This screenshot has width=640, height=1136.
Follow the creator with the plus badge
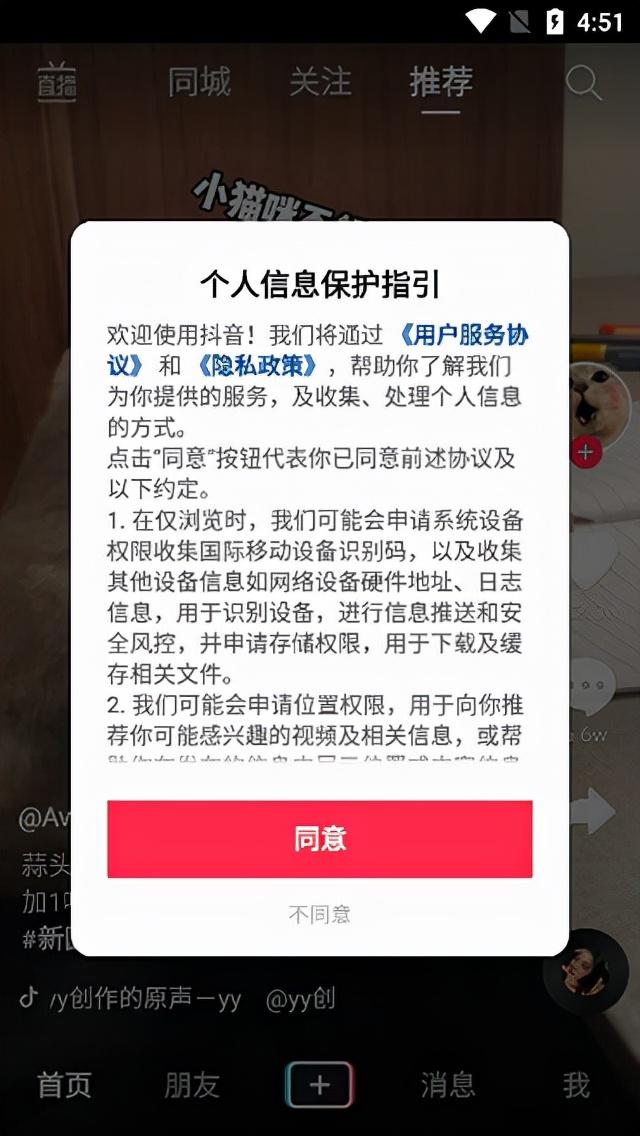click(585, 452)
